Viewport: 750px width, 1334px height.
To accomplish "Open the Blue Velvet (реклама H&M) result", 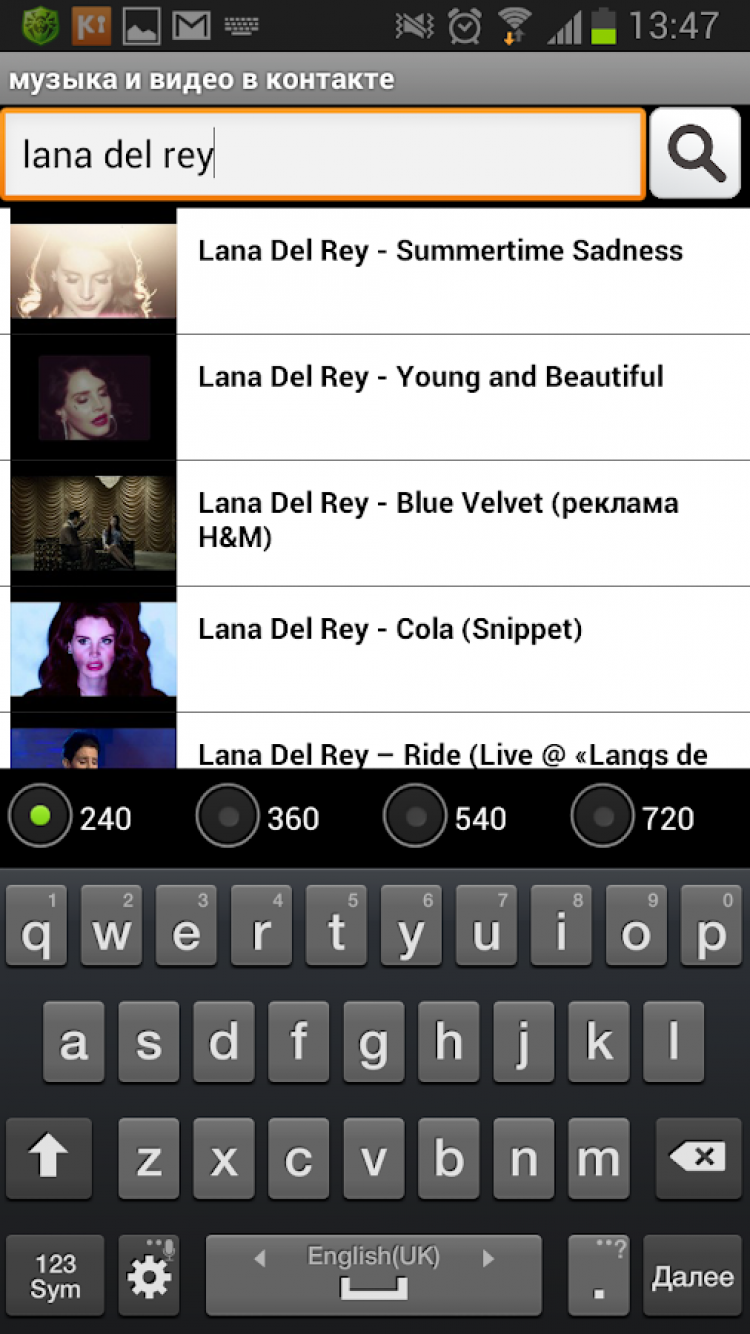I will tap(438, 520).
